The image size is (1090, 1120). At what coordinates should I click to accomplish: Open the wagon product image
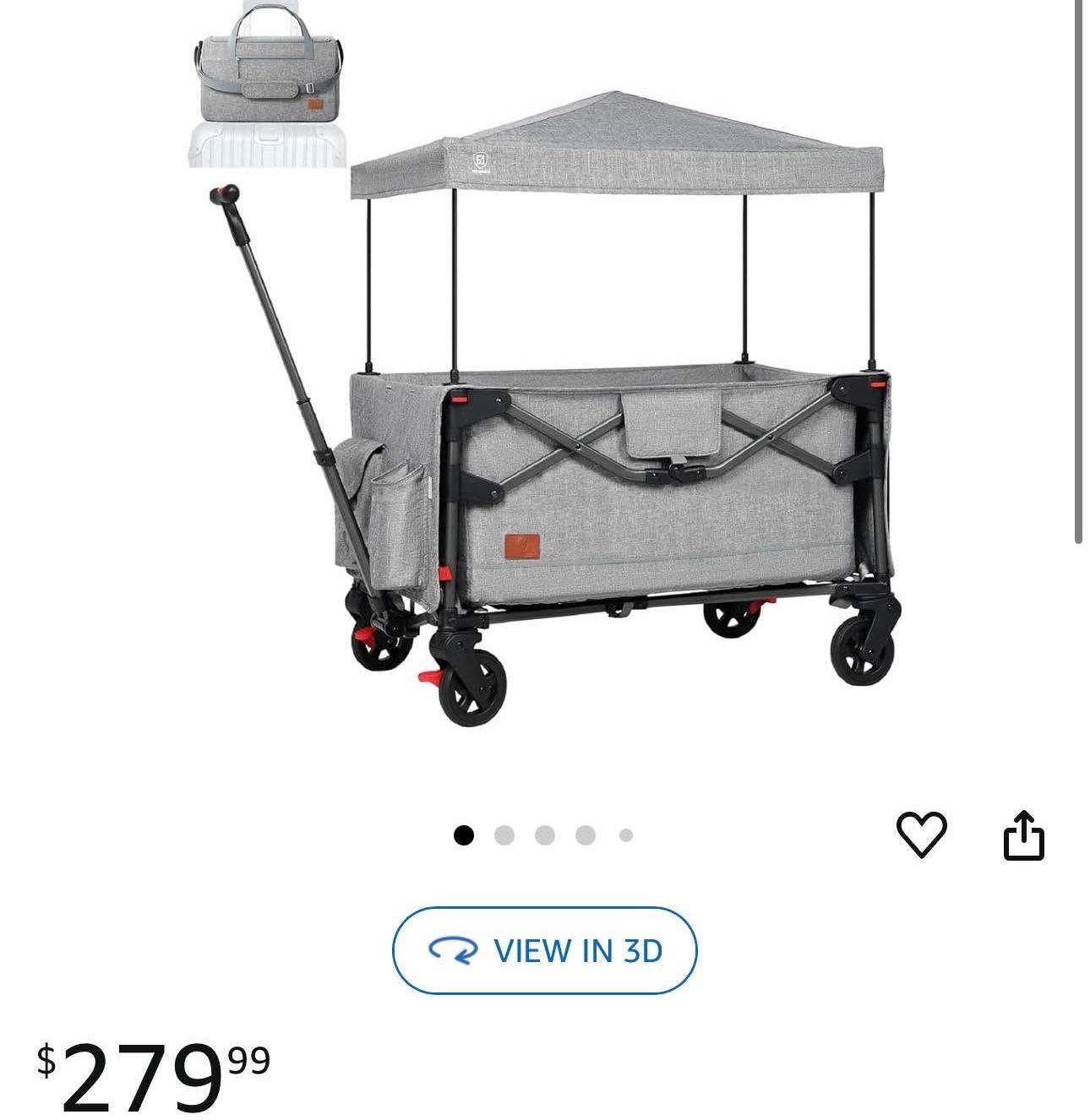coord(591,422)
